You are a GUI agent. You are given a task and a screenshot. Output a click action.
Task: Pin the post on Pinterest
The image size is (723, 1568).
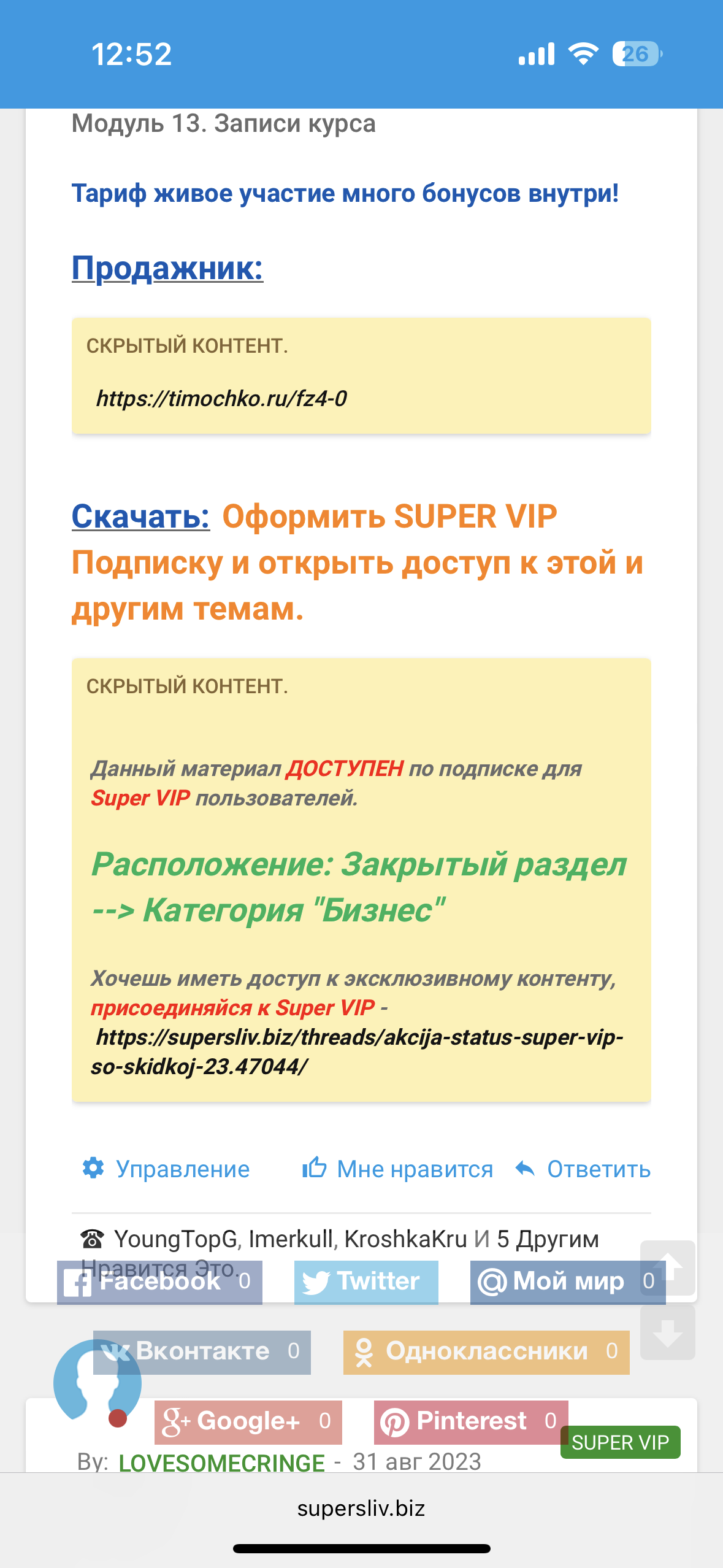click(471, 1422)
